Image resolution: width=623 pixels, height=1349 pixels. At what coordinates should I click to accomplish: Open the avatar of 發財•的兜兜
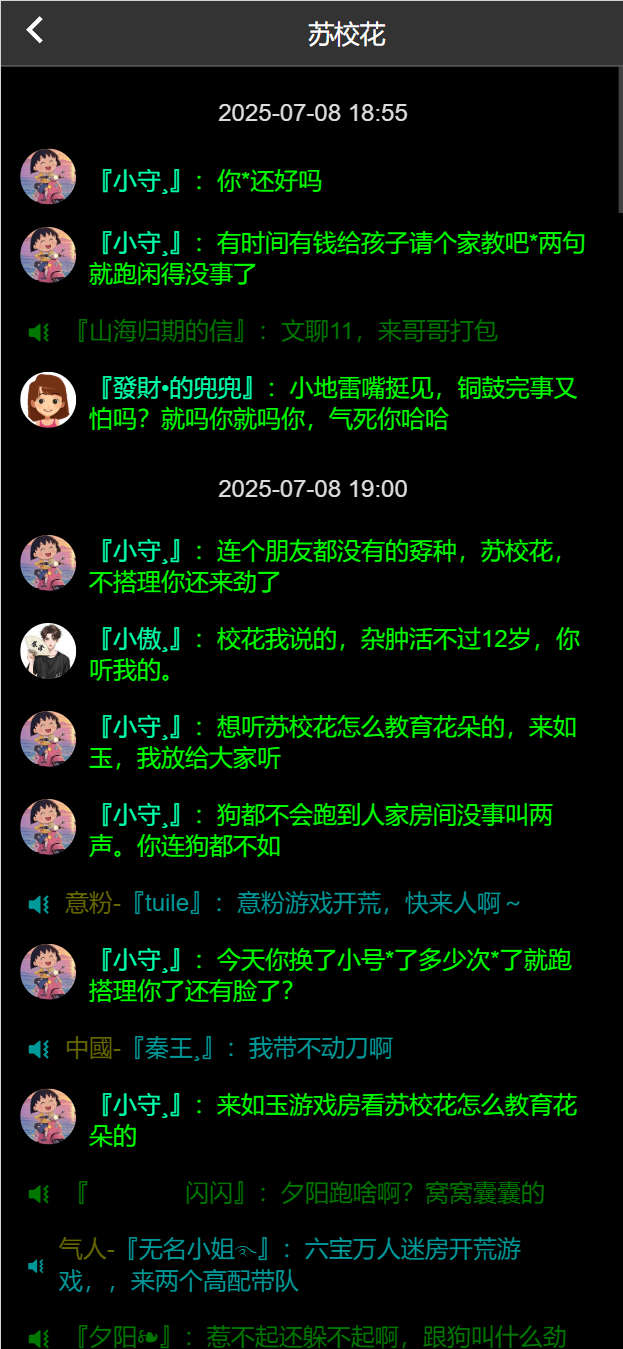(48, 400)
